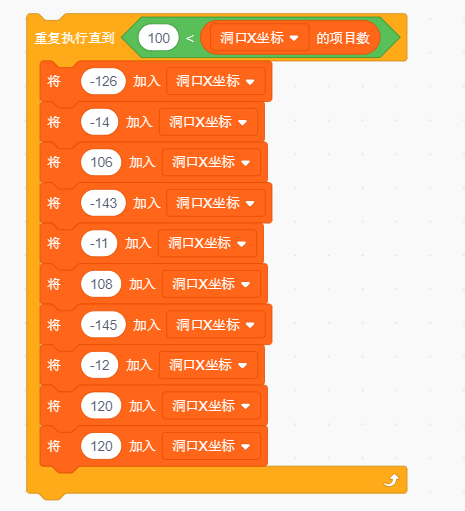465x511 pixels.
Task: Edit the -126 value field
Action: point(103,81)
